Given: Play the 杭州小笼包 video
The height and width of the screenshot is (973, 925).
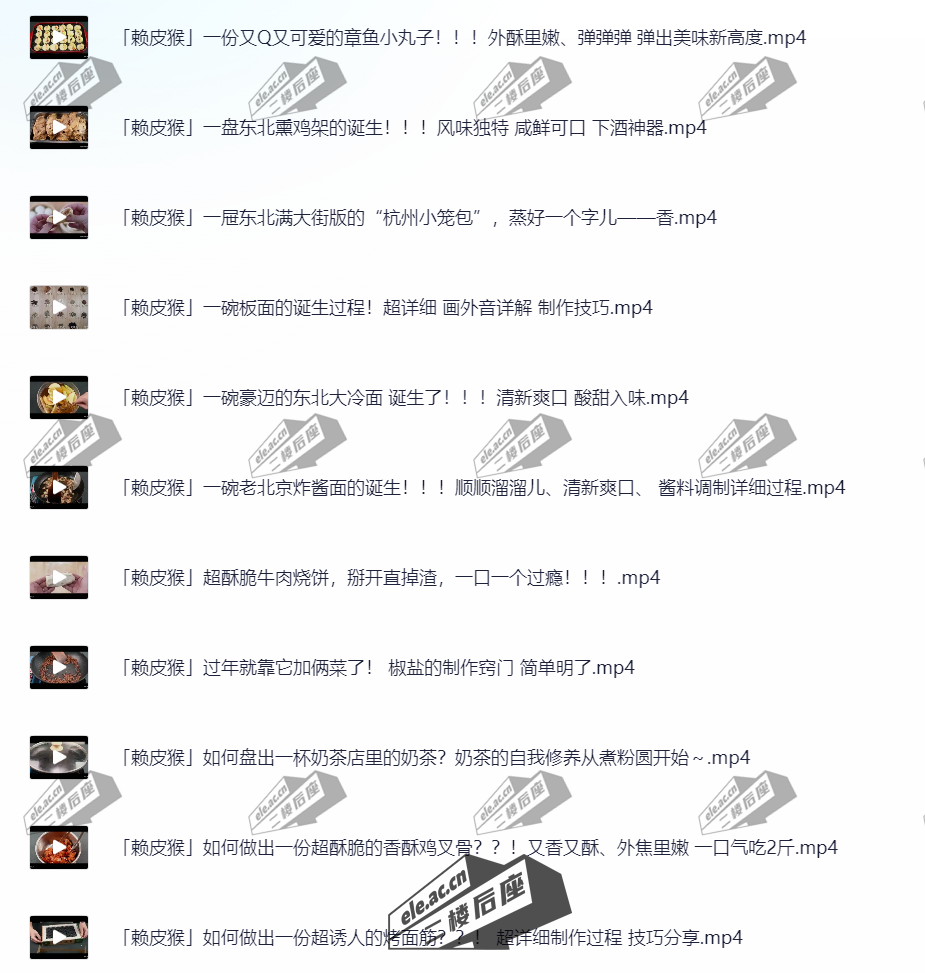Looking at the screenshot, I should click(59, 217).
